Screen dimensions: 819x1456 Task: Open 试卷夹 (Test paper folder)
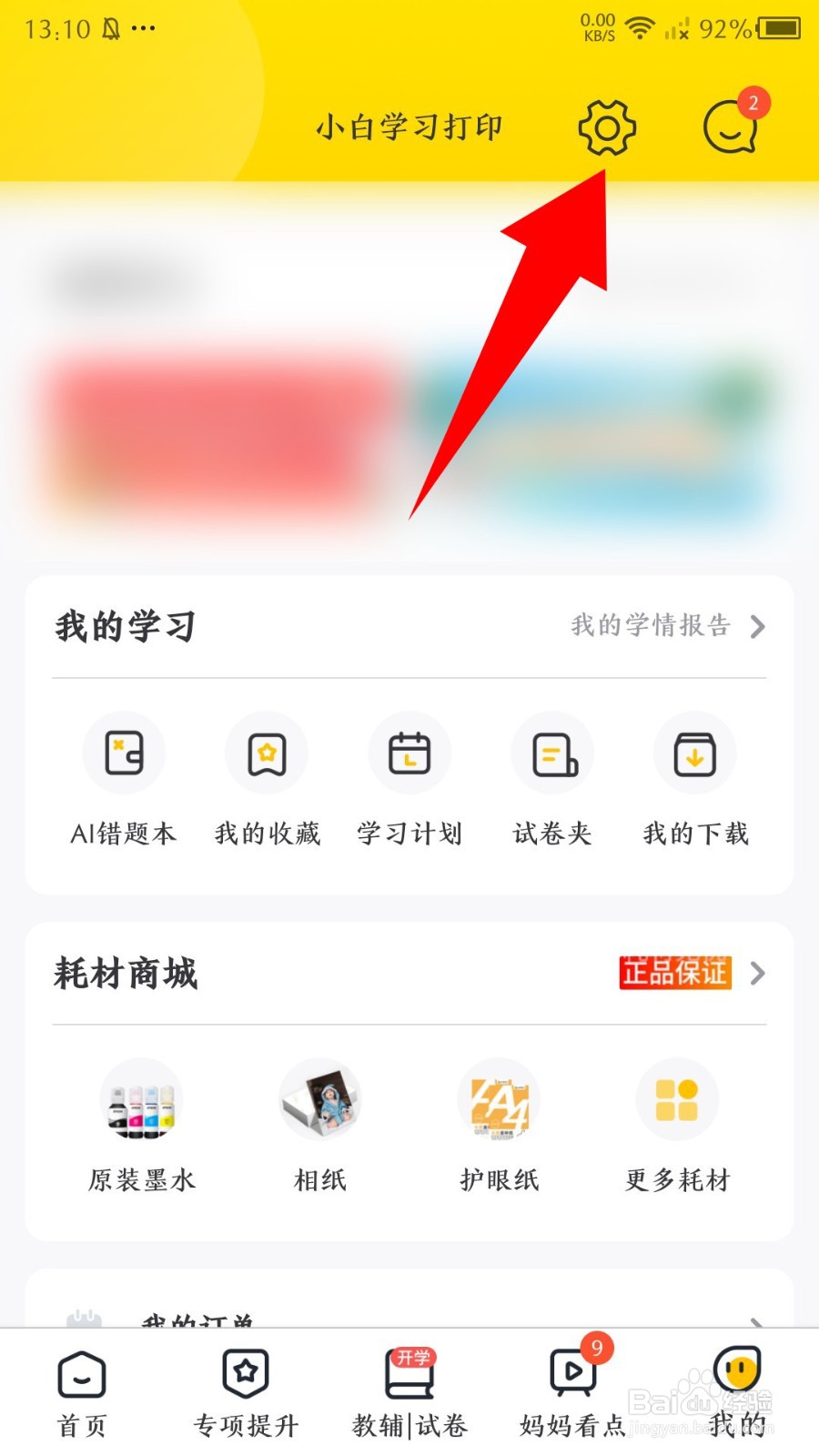click(x=552, y=783)
